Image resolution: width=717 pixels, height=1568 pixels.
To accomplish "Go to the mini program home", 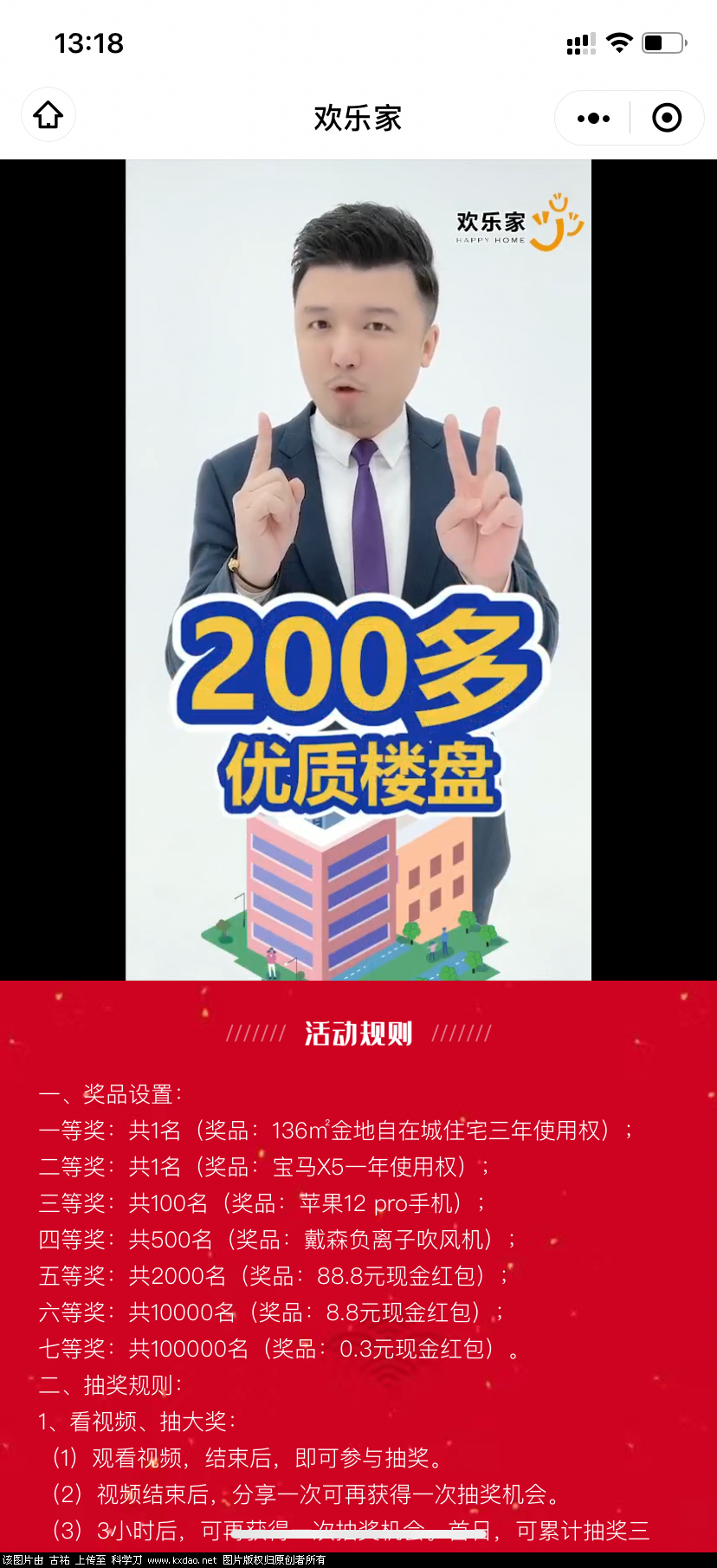I will [48, 115].
